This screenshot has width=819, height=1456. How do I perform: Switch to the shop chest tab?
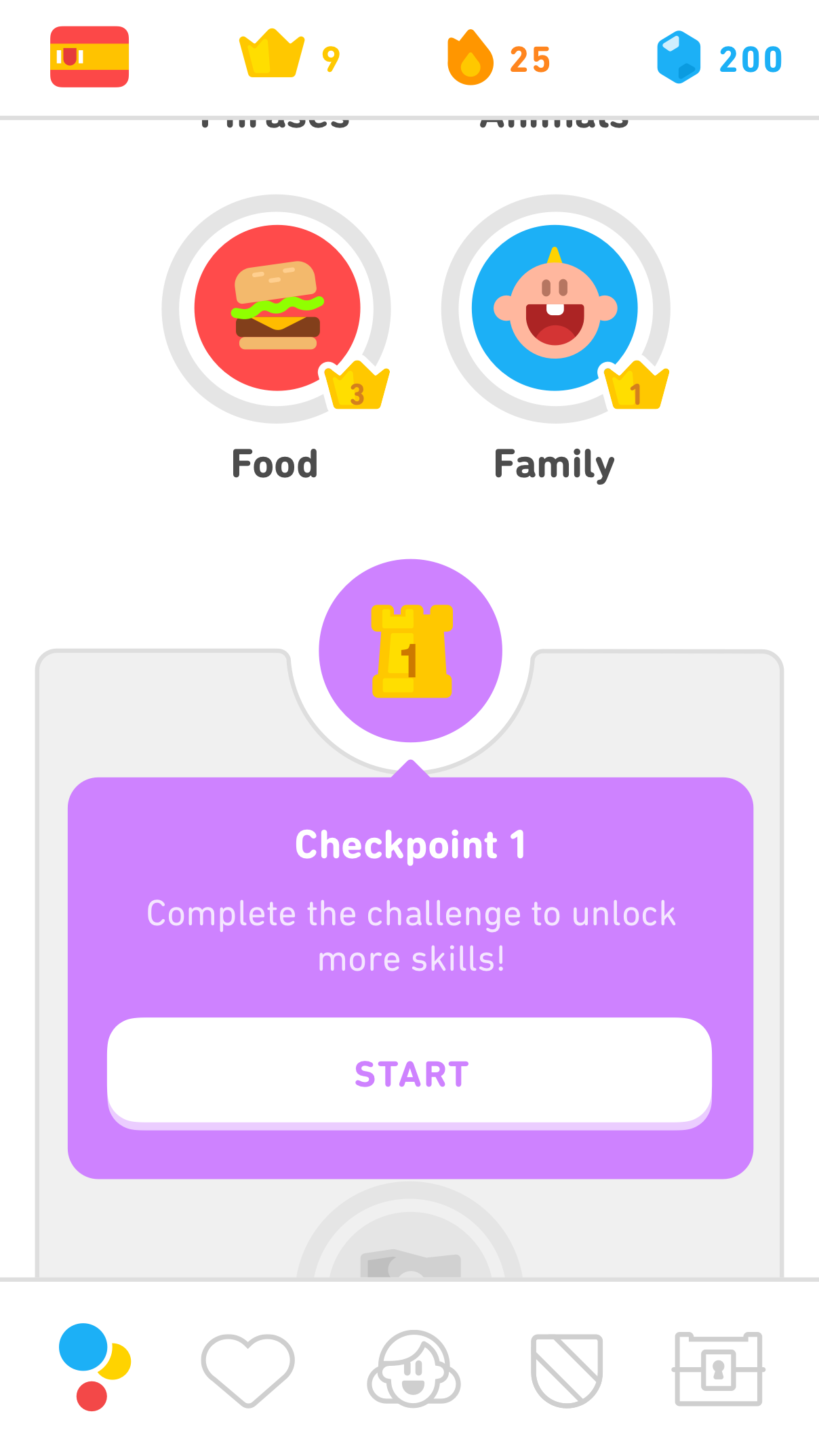pyautogui.click(x=719, y=1369)
